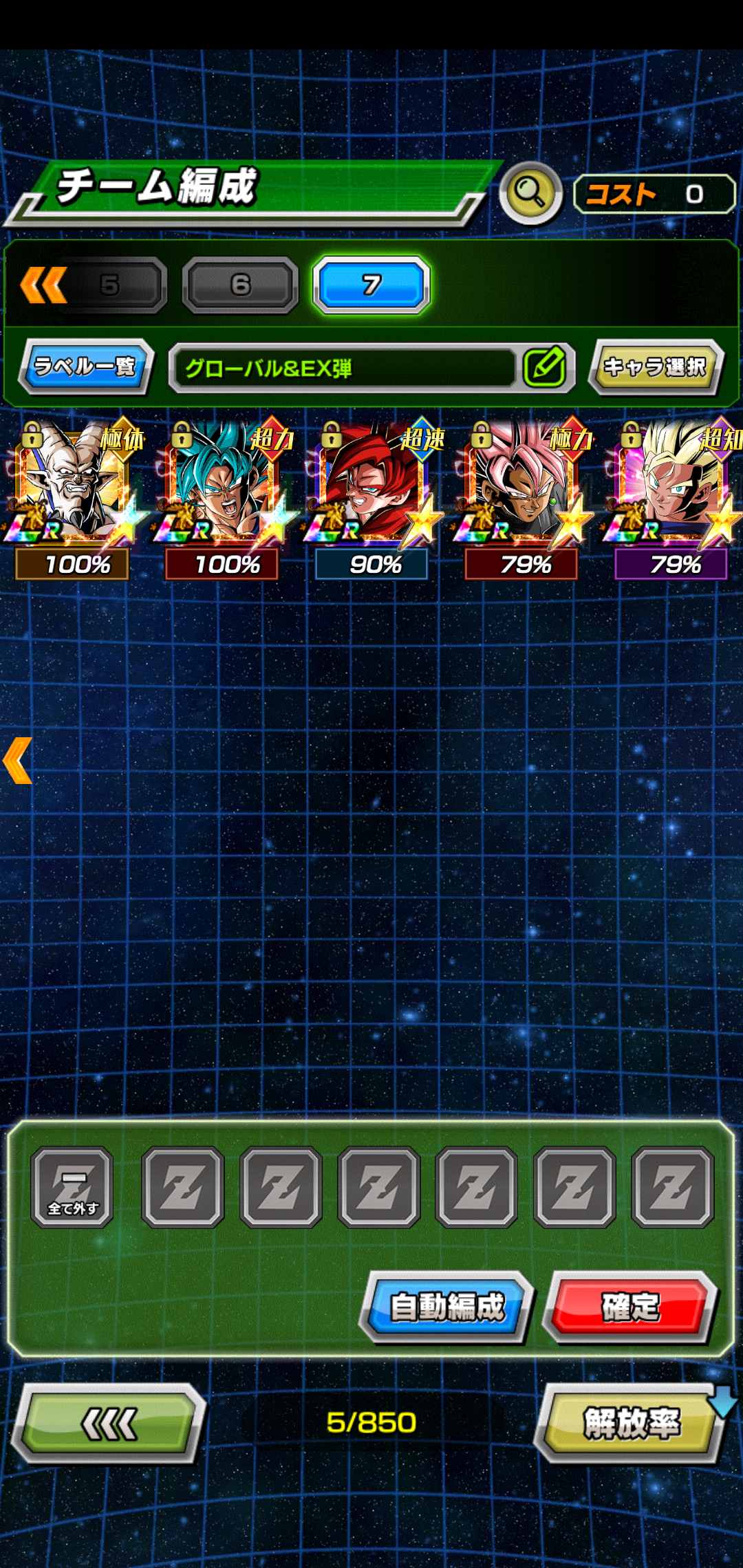
Task: Select team slot 7 tab
Action: (x=371, y=285)
